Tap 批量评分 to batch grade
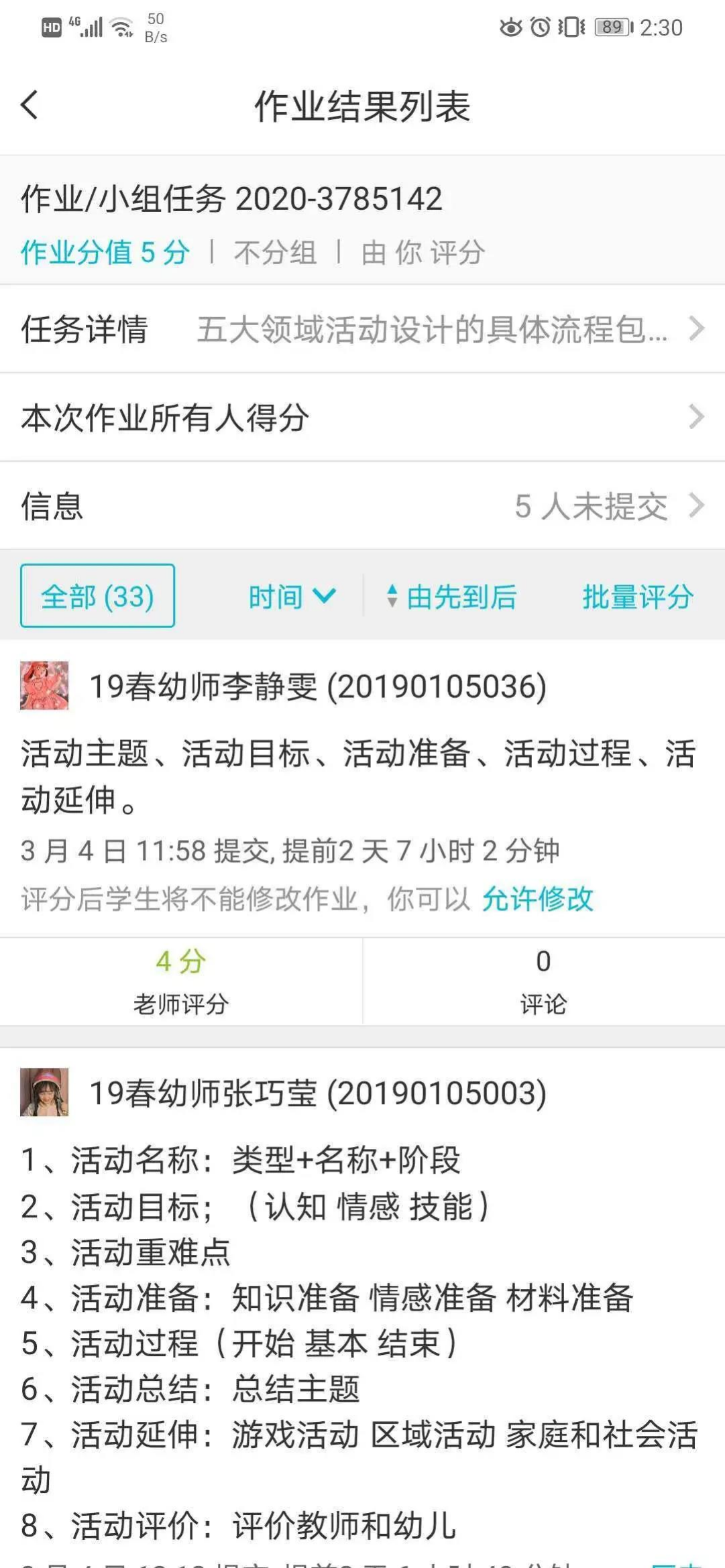Screen dimensions: 725x1568 point(637,596)
